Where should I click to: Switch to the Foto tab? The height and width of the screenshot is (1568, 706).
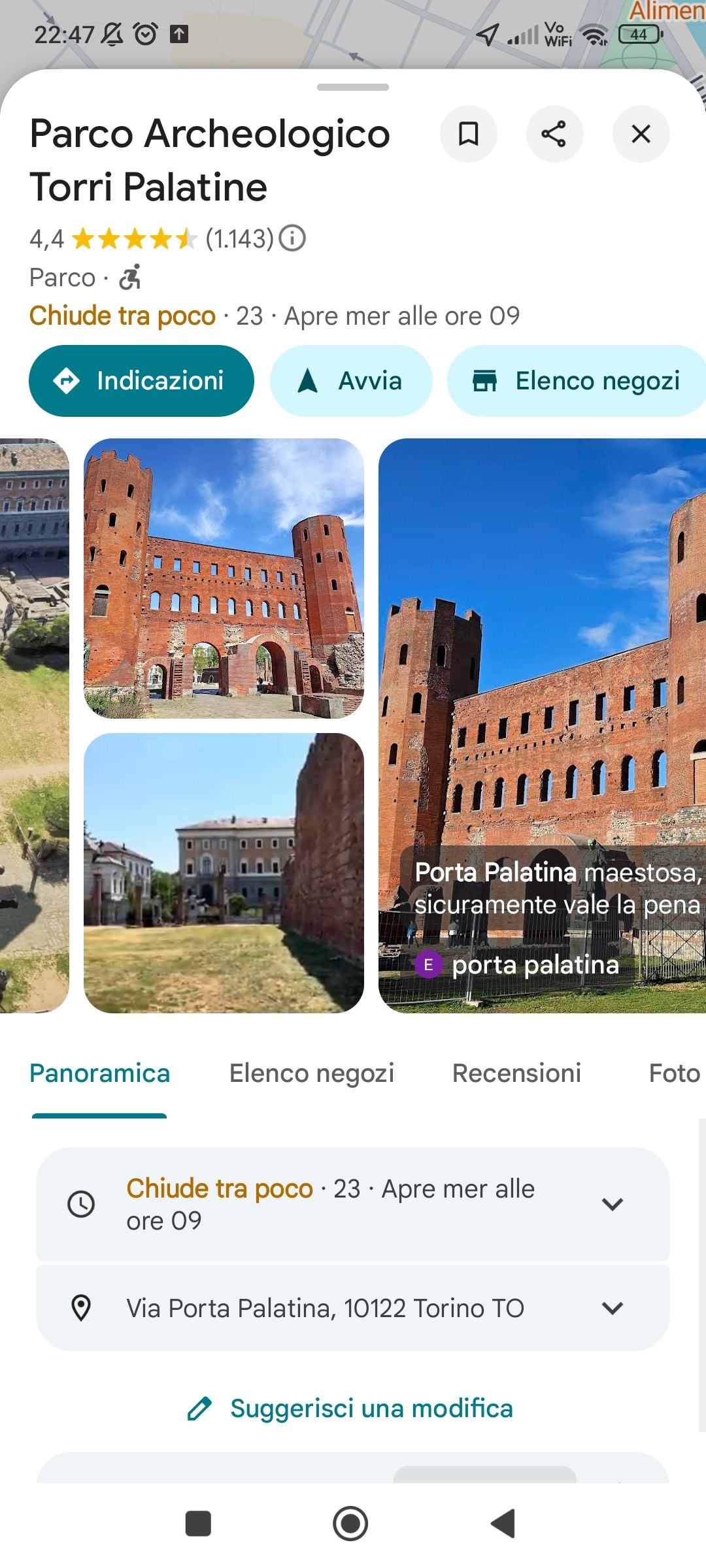(x=673, y=1073)
